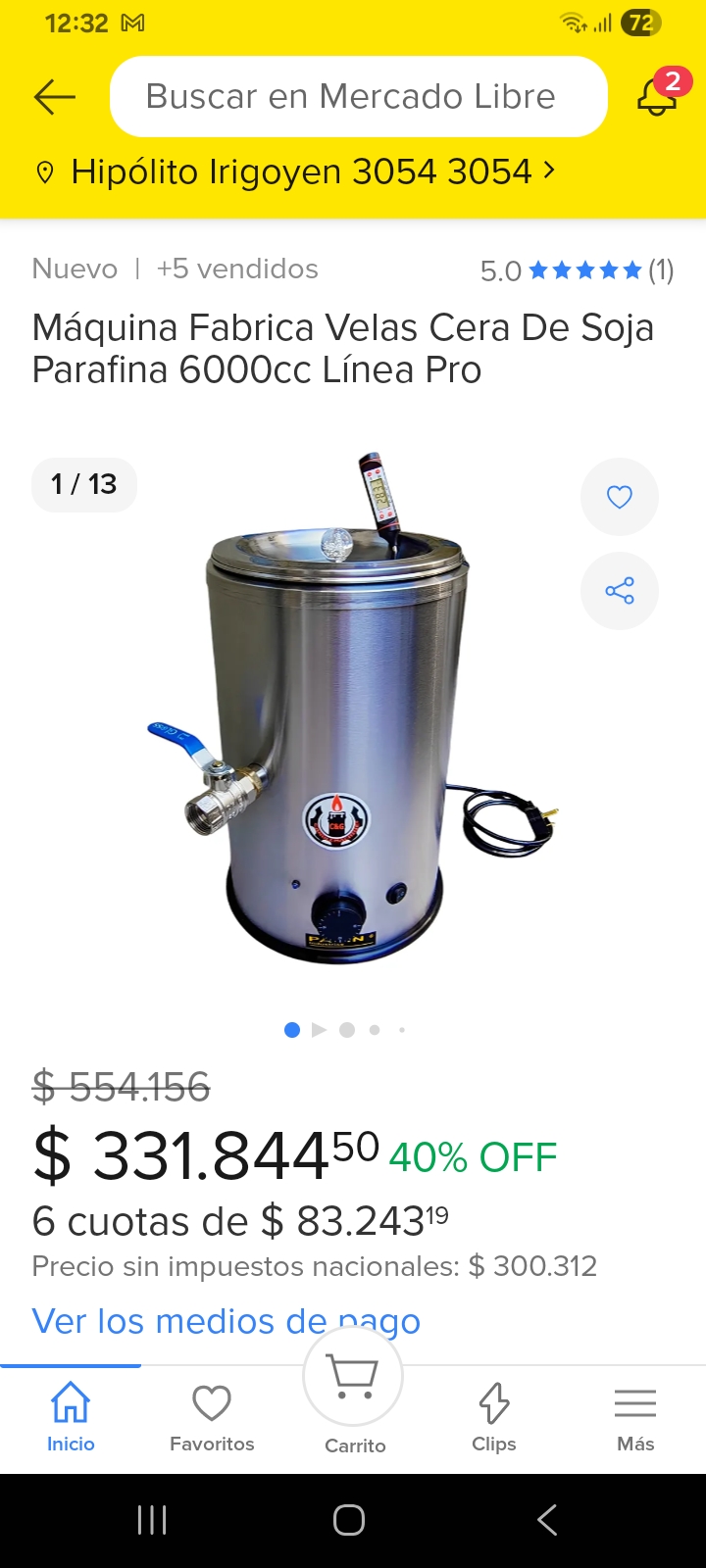Open the Más menu
The height and width of the screenshot is (1568, 706).
(635, 1416)
